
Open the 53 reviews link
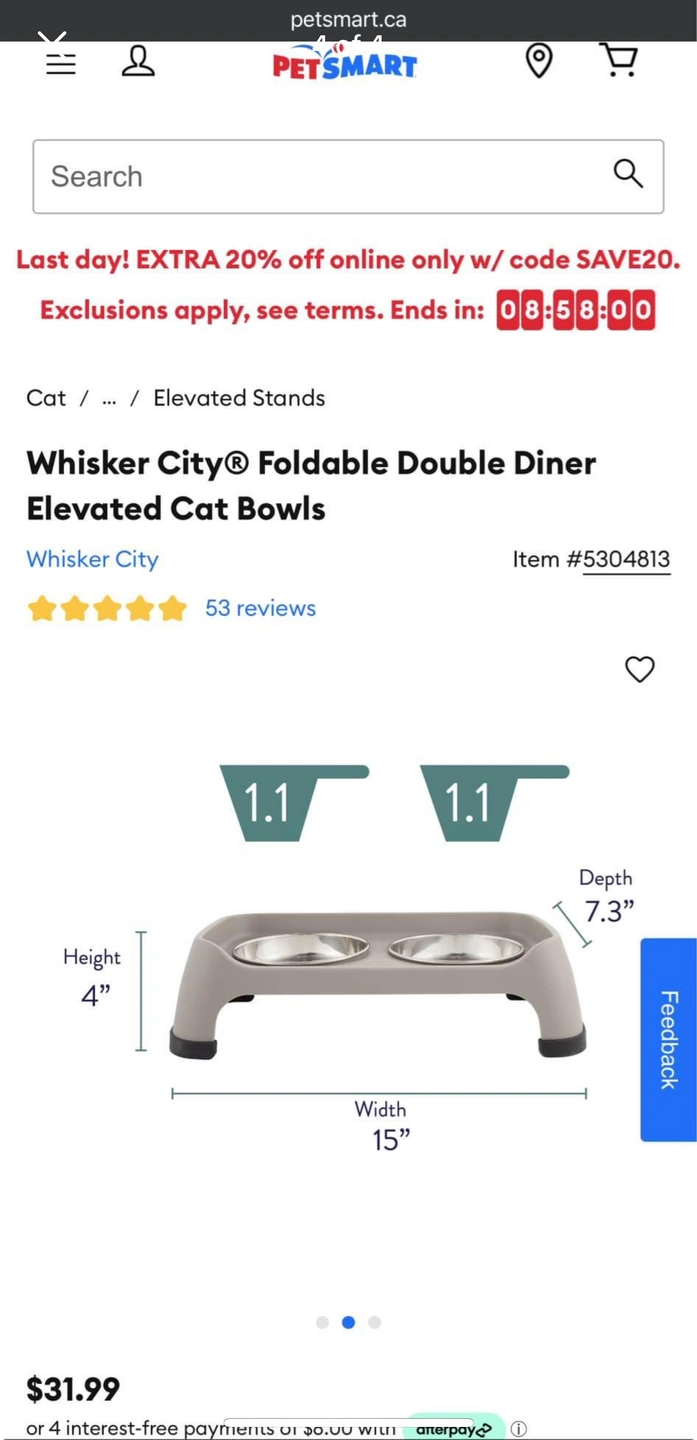point(260,608)
